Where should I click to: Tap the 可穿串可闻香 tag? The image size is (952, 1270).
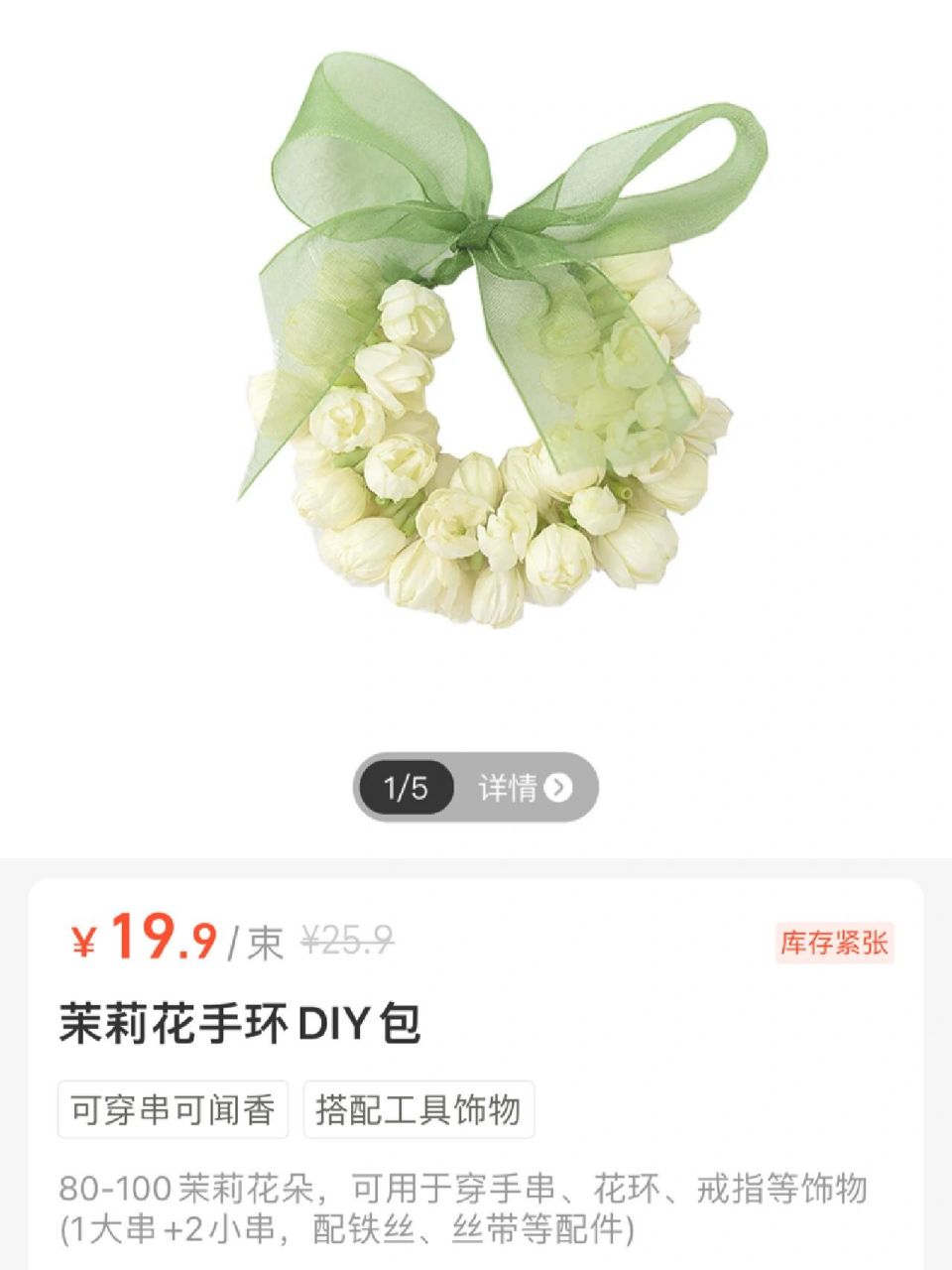click(174, 1110)
